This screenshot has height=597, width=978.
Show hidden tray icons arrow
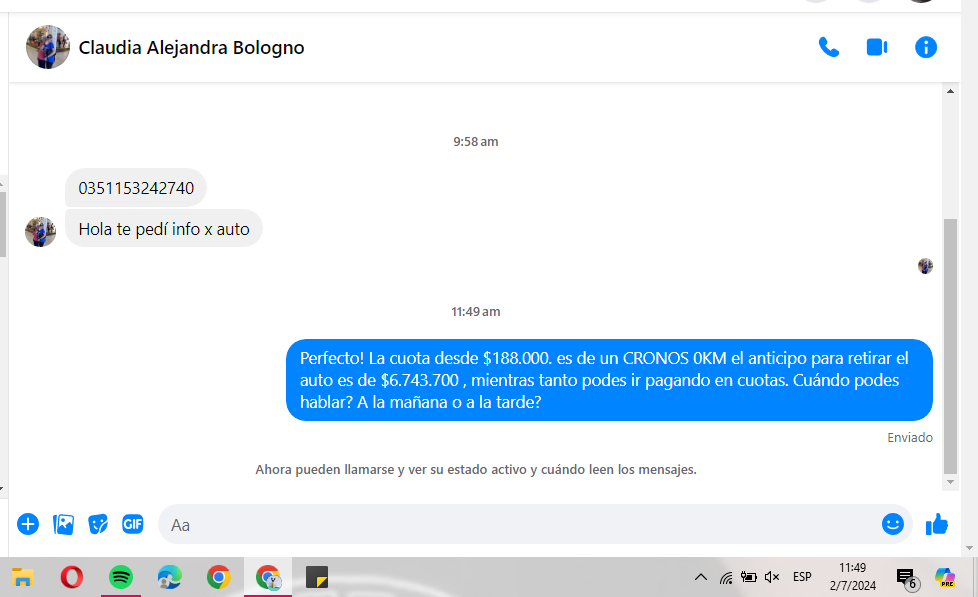point(700,577)
